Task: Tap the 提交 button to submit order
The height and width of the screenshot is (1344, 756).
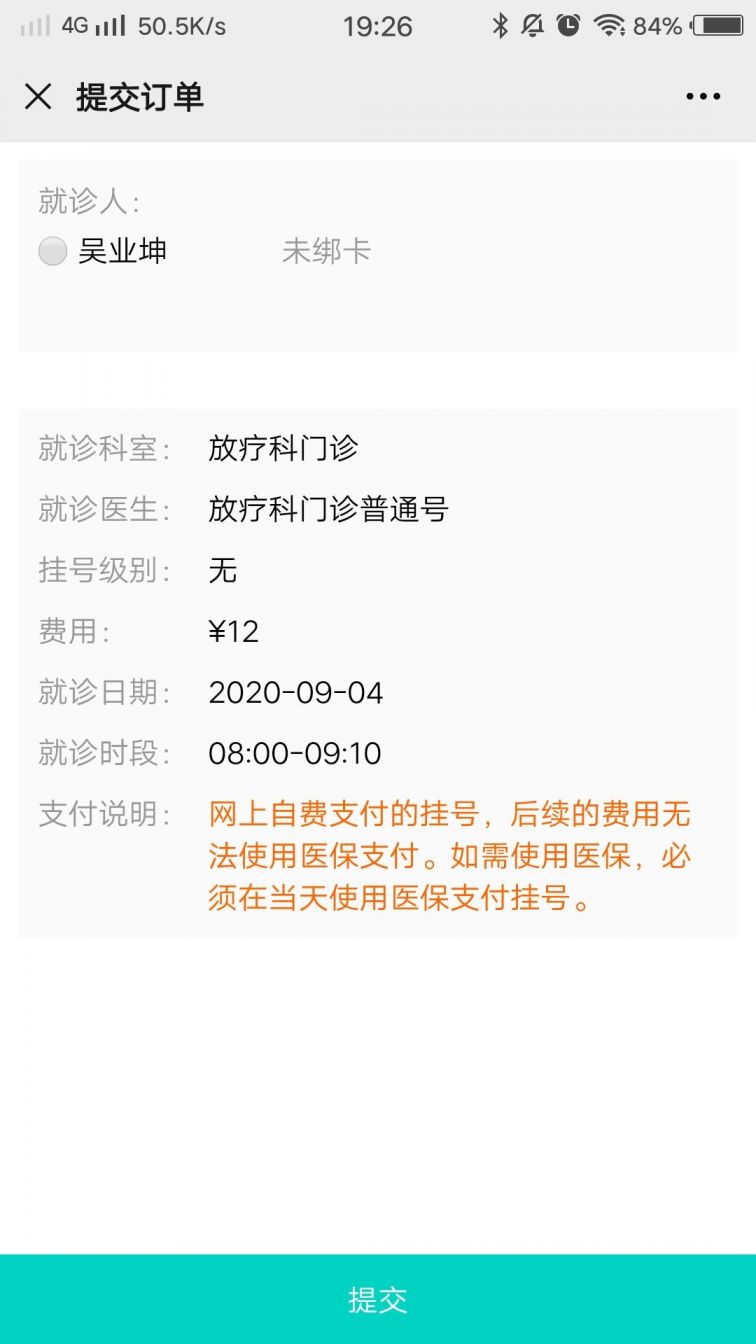Action: 378,1299
